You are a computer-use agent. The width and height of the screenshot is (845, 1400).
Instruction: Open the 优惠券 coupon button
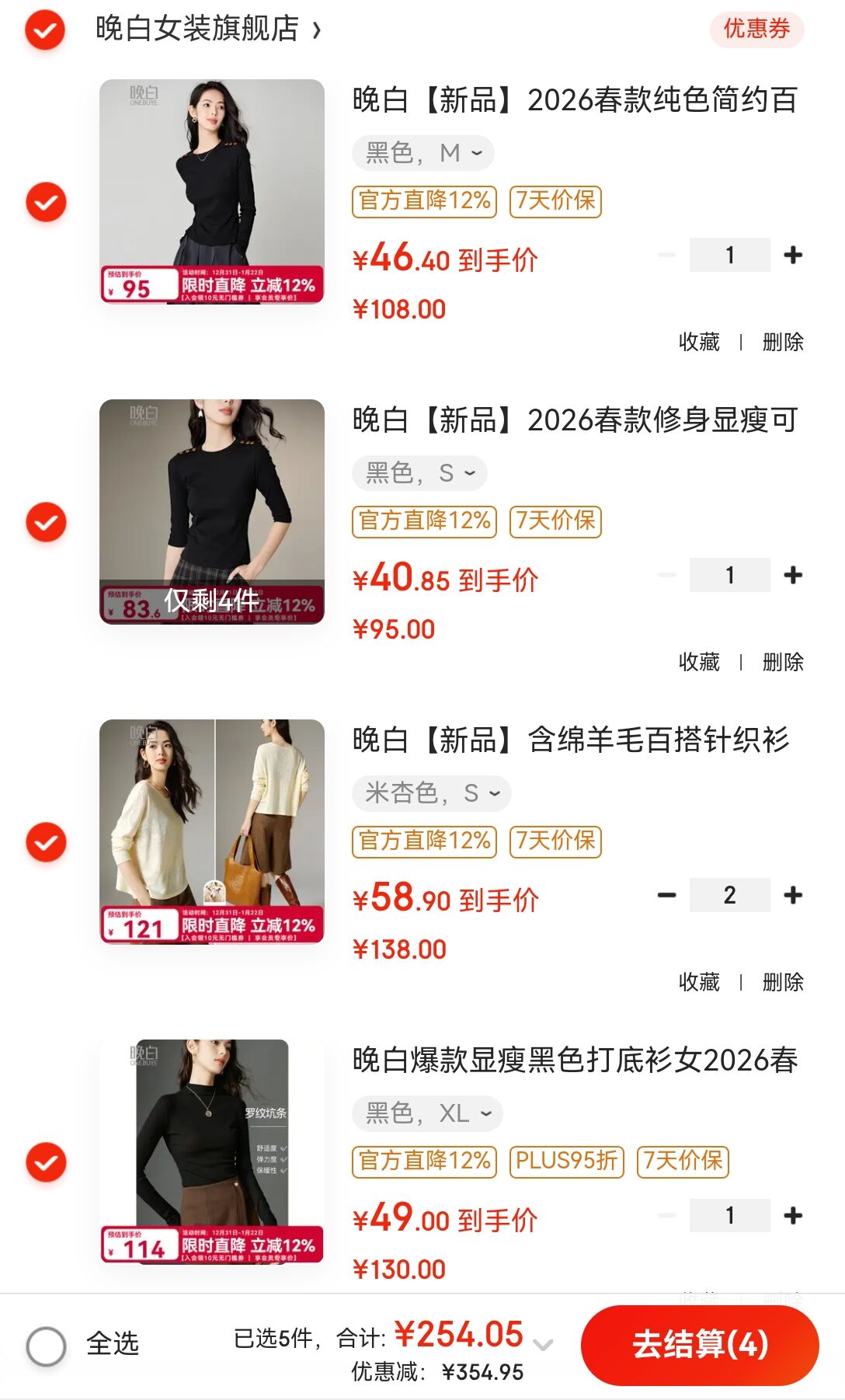pos(756,30)
